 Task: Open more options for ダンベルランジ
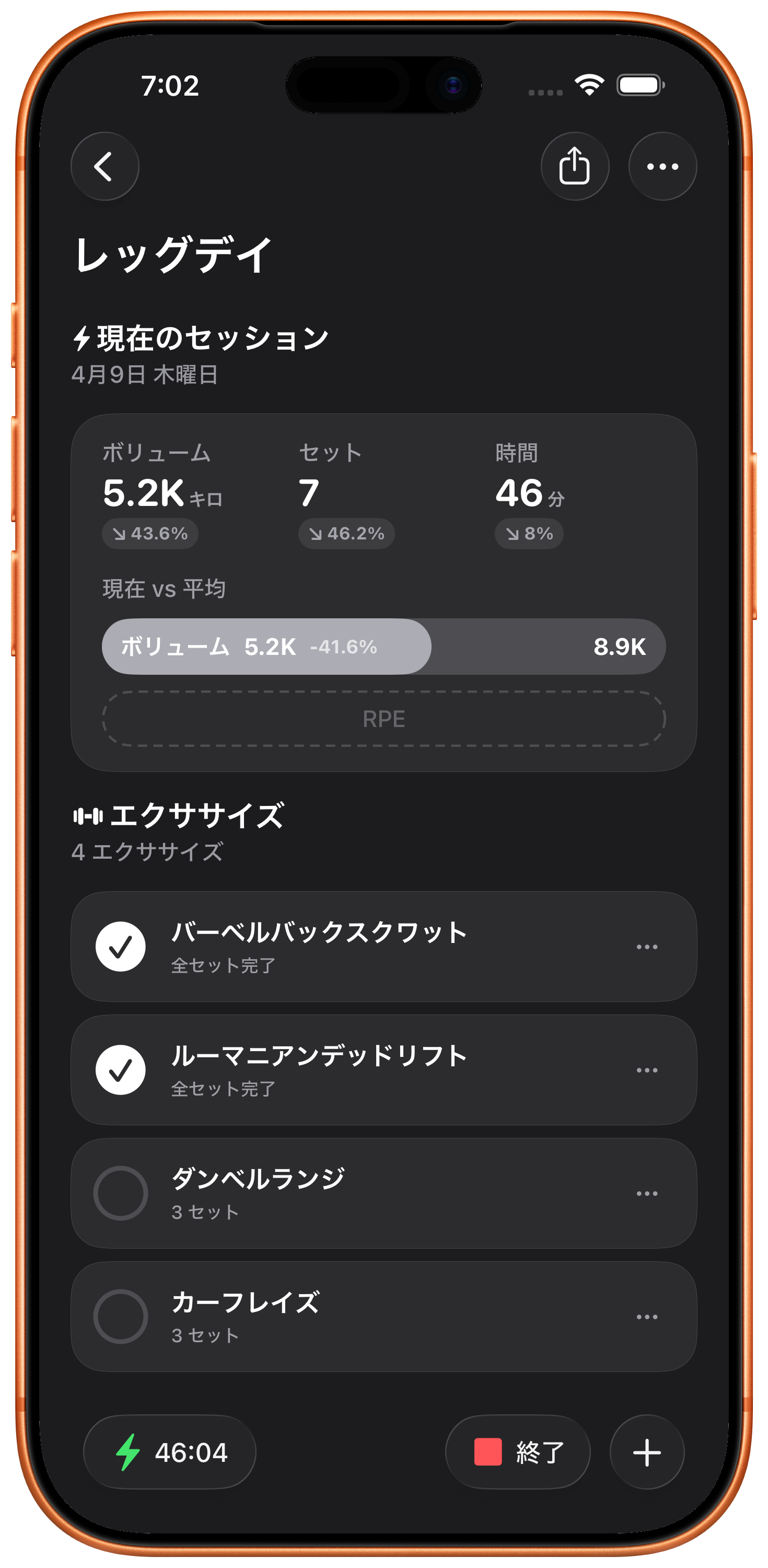[646, 1194]
